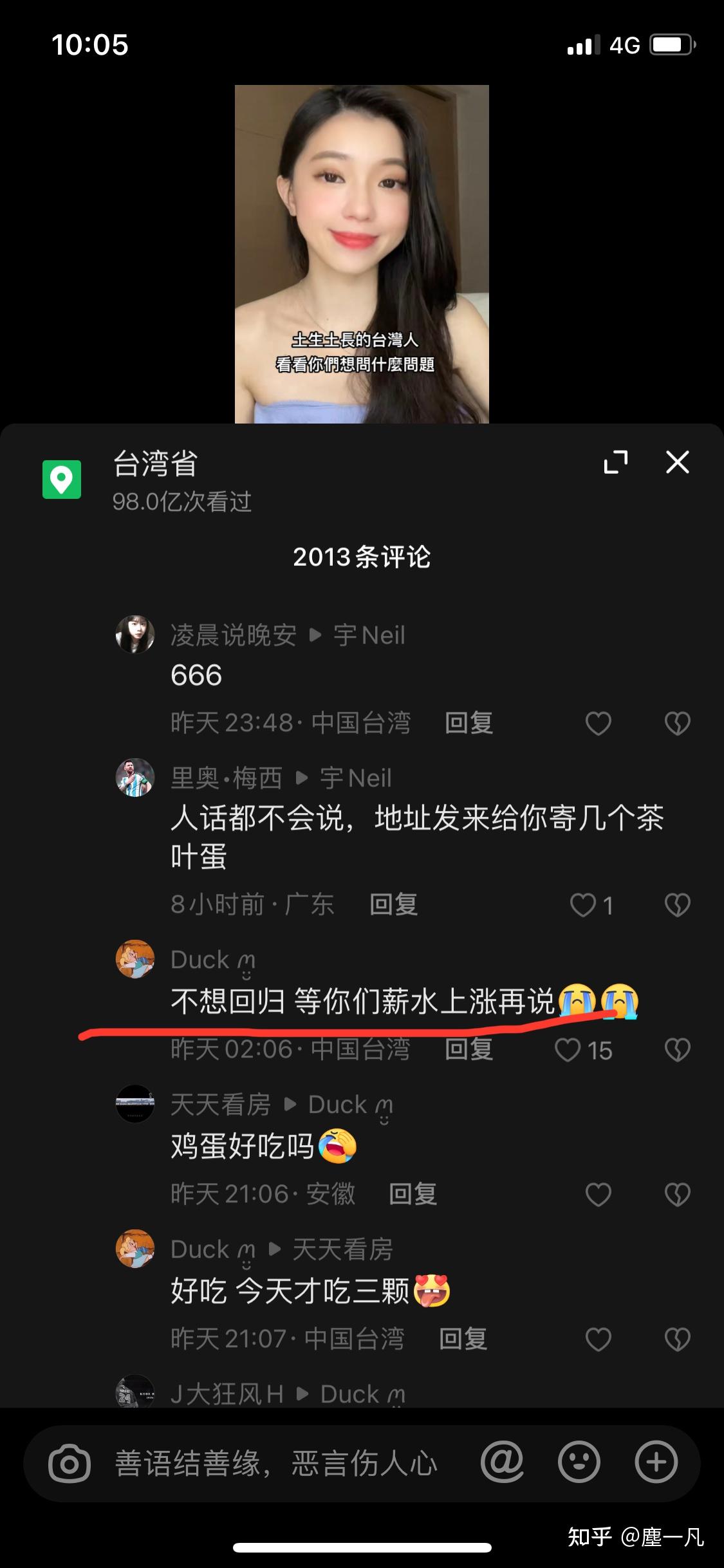
Task: Mention someone with the @ icon
Action: click(x=502, y=1462)
